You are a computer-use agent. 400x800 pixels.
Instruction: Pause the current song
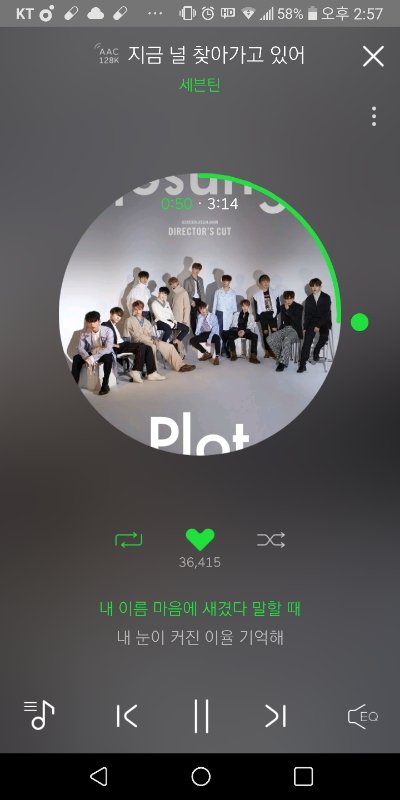point(201,716)
